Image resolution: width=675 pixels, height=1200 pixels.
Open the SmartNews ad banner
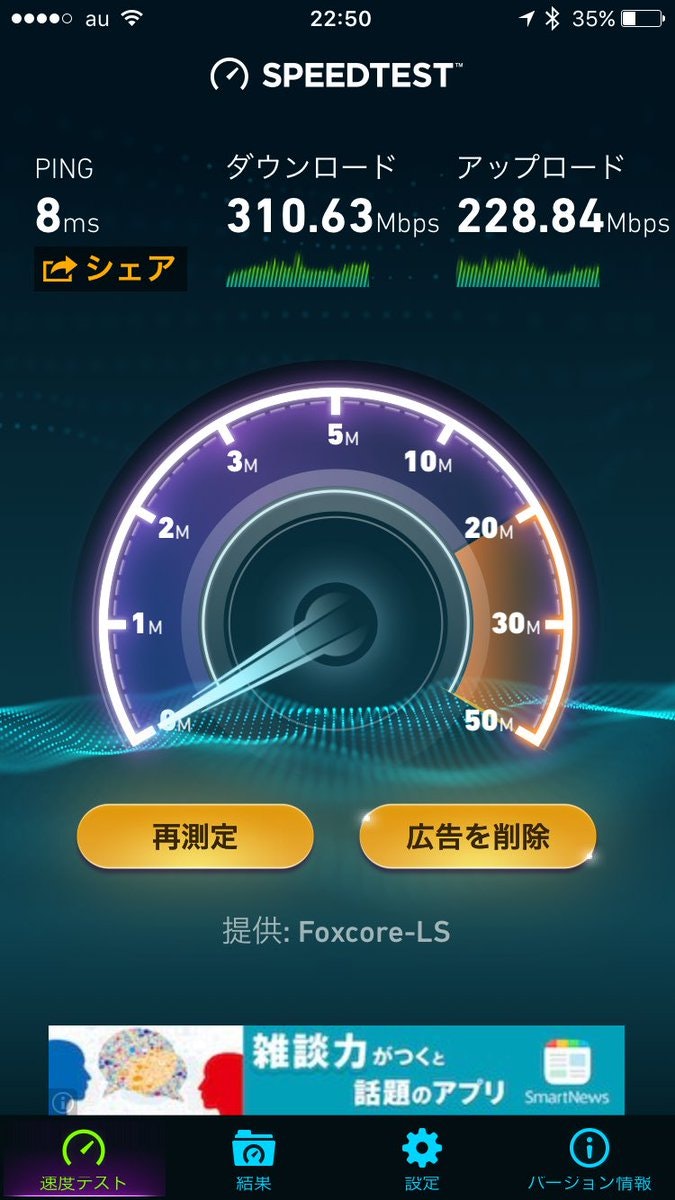coord(336,1070)
